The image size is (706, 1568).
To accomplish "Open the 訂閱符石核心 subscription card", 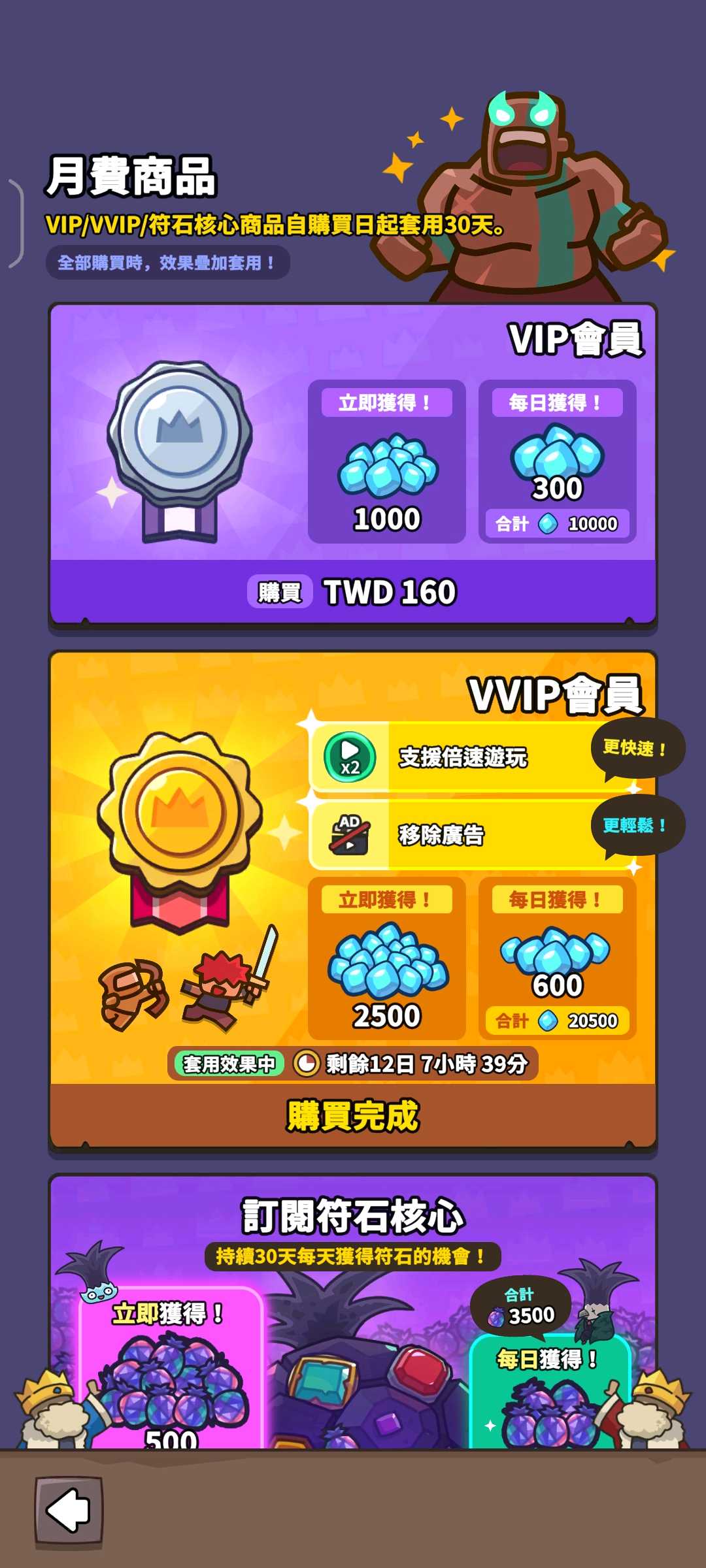I will (353, 1312).
